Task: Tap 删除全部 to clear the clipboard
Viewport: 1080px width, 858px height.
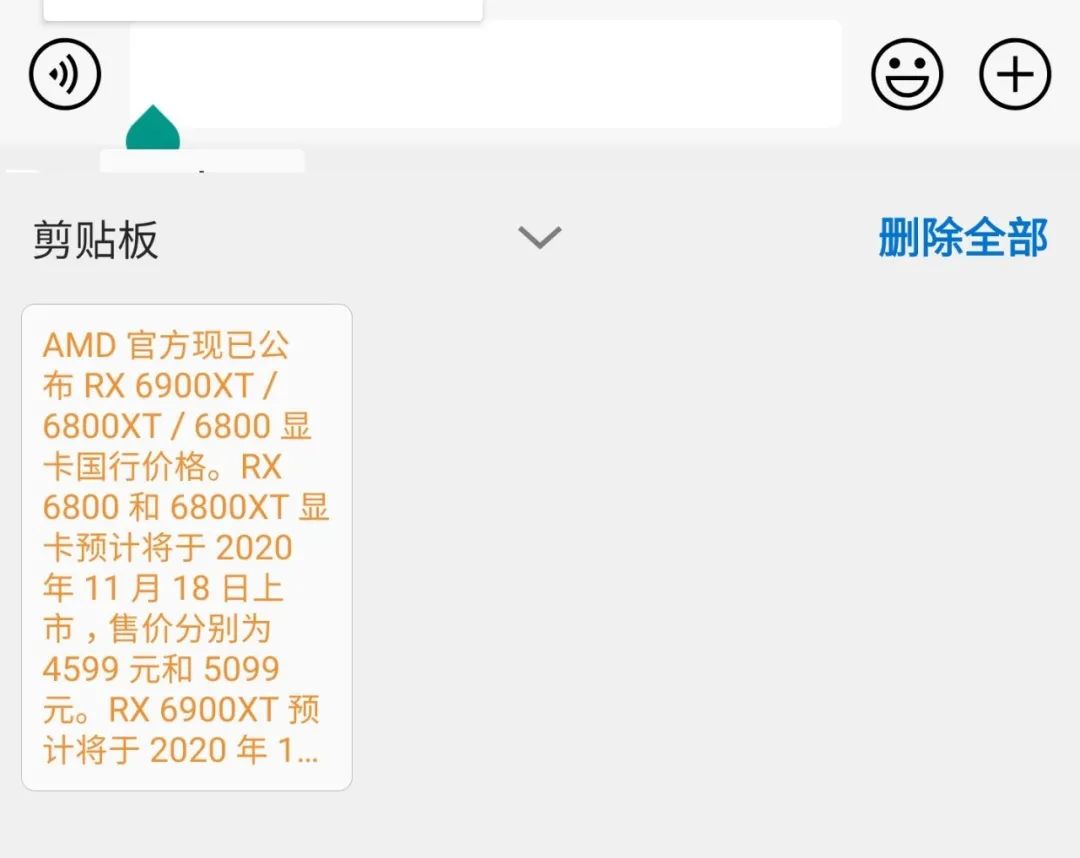Action: pos(962,239)
